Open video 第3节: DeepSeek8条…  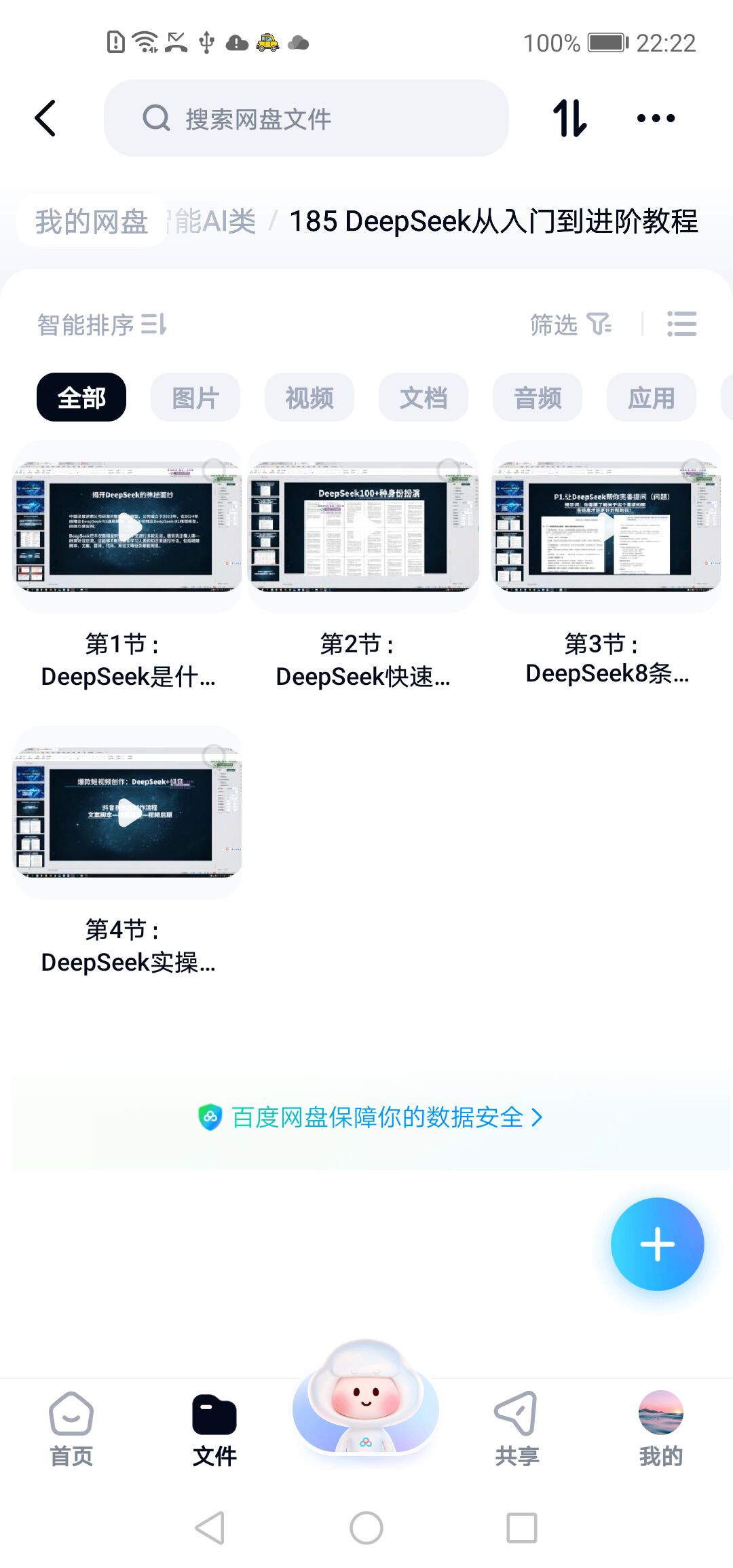point(606,527)
